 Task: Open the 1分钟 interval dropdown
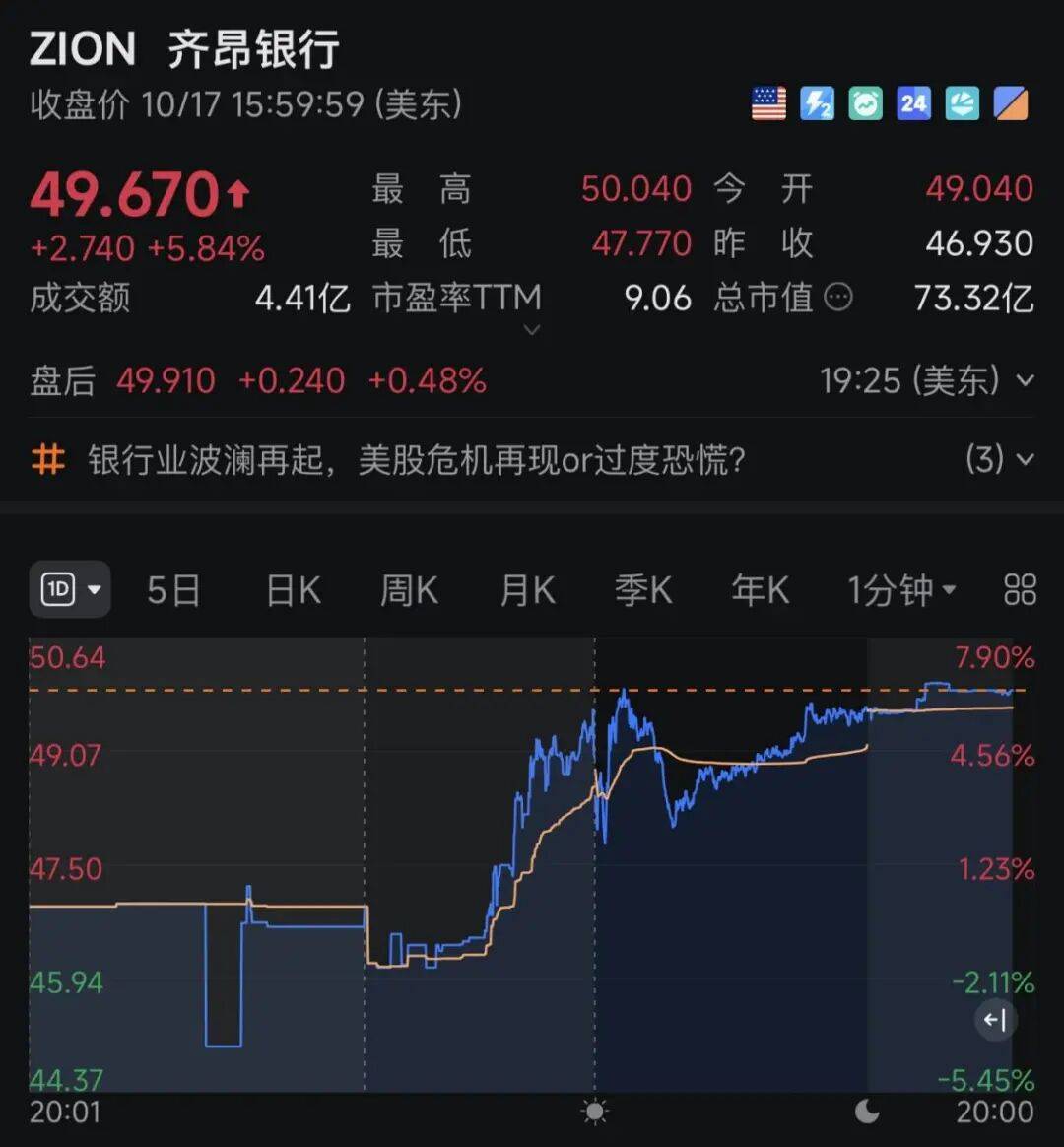901,591
